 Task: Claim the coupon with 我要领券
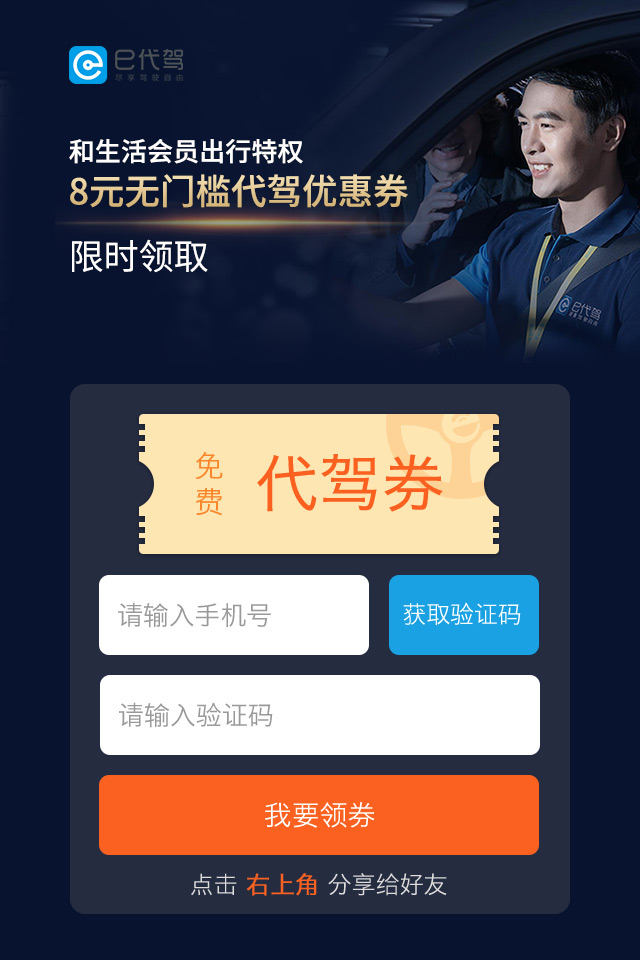tap(319, 815)
